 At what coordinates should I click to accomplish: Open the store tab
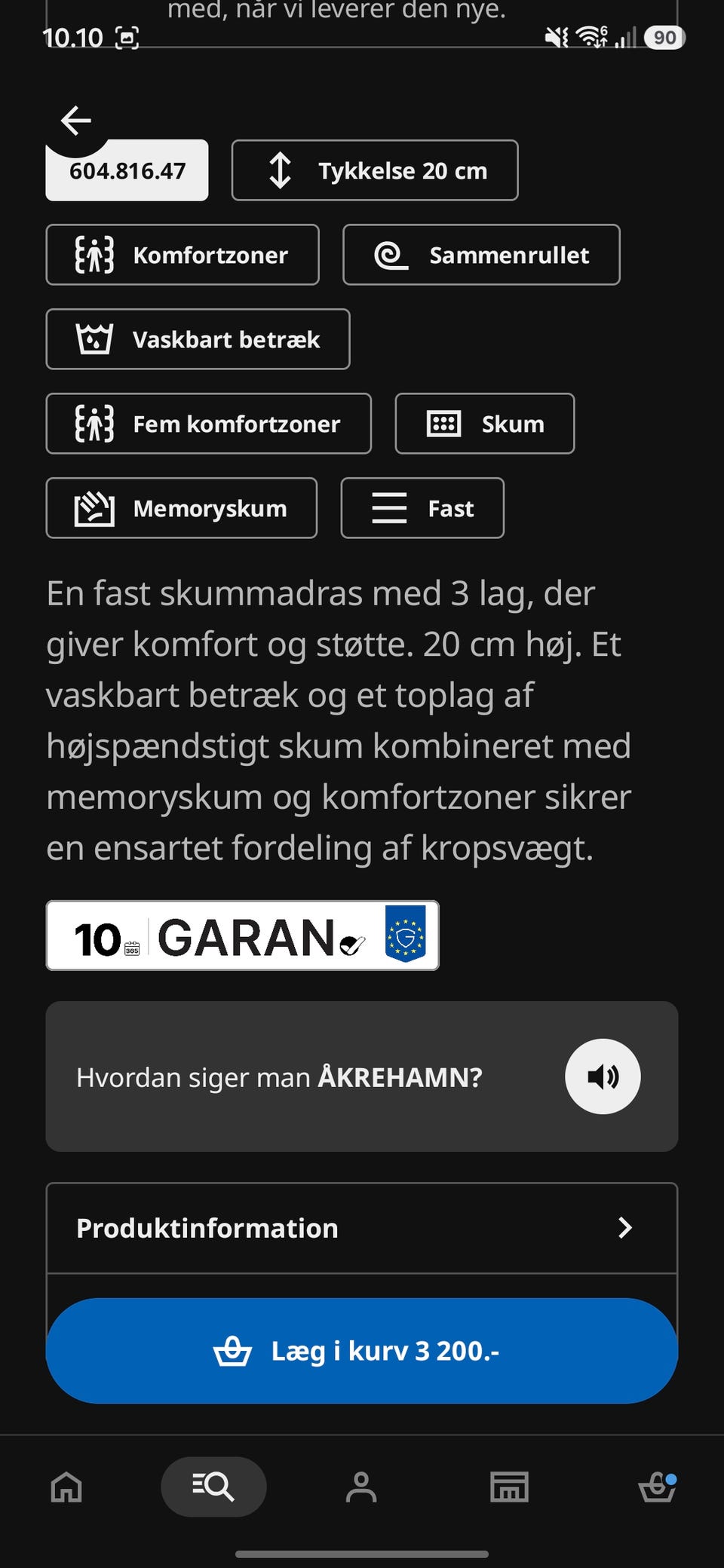click(509, 1487)
